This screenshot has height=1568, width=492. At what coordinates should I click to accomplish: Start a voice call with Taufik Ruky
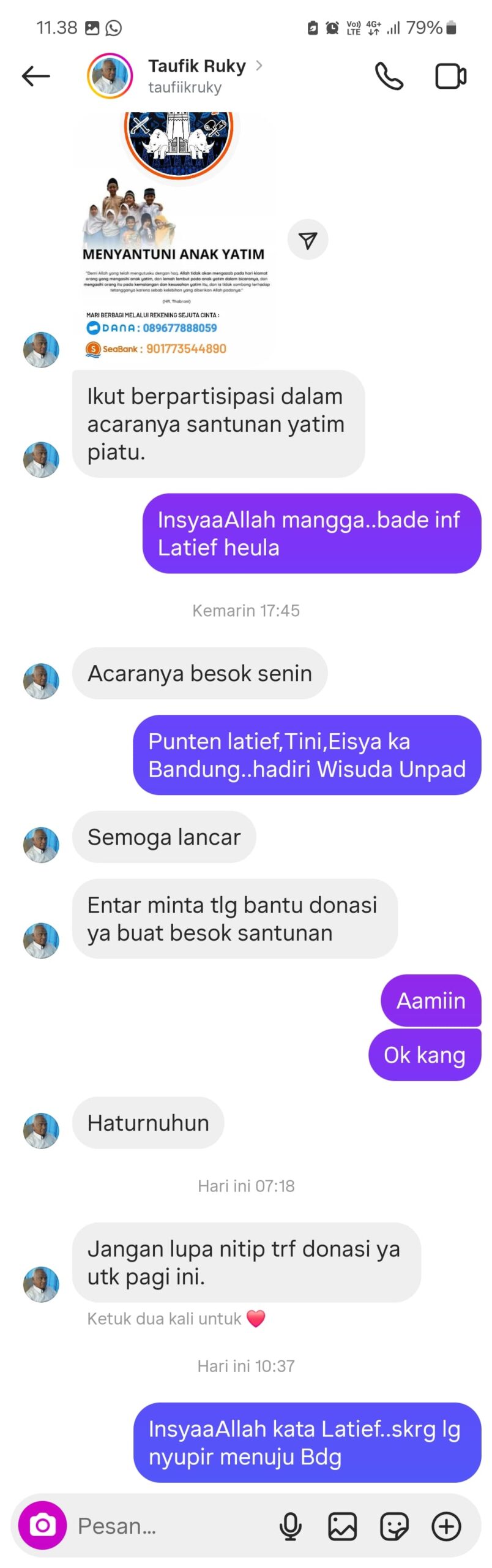coord(389,76)
